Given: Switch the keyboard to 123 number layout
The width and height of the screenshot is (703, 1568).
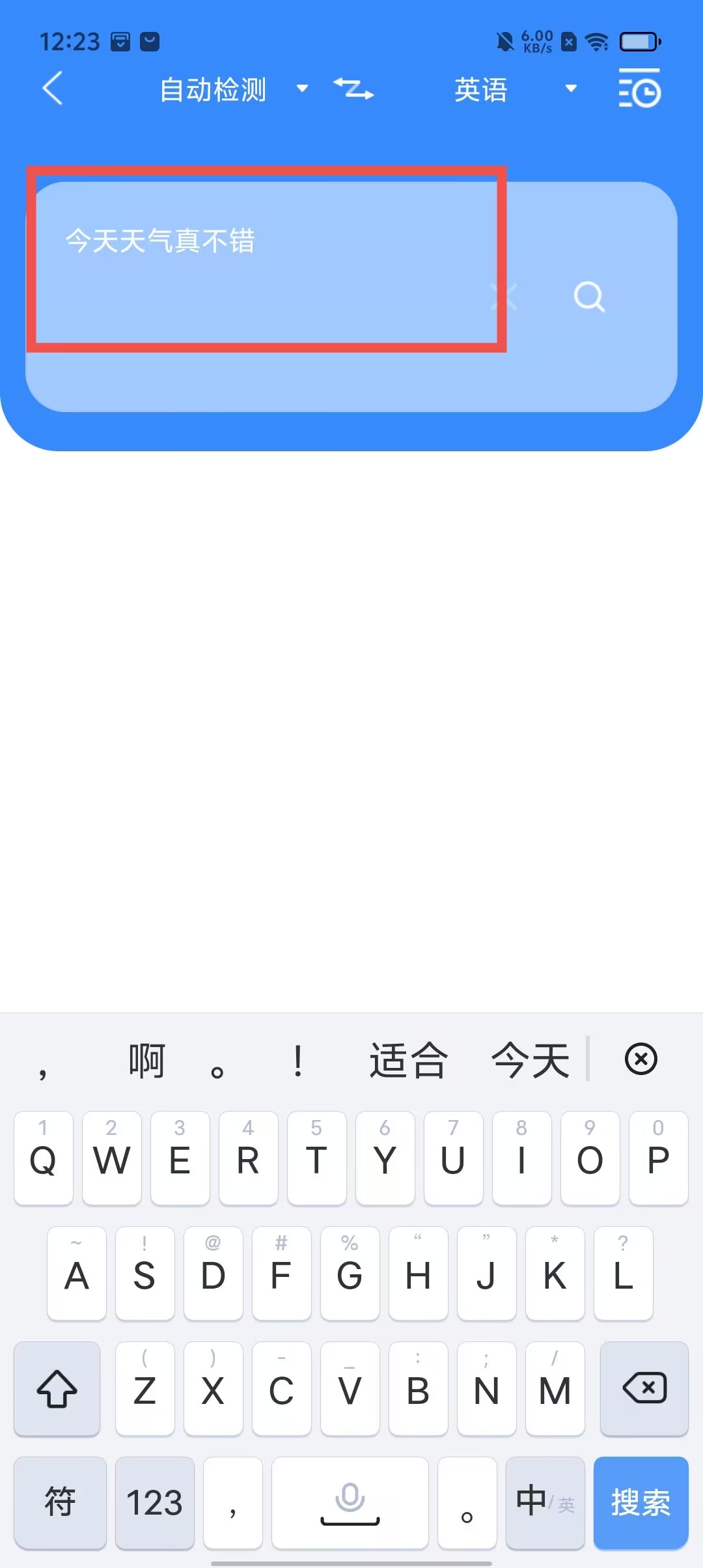Looking at the screenshot, I should tap(154, 1502).
